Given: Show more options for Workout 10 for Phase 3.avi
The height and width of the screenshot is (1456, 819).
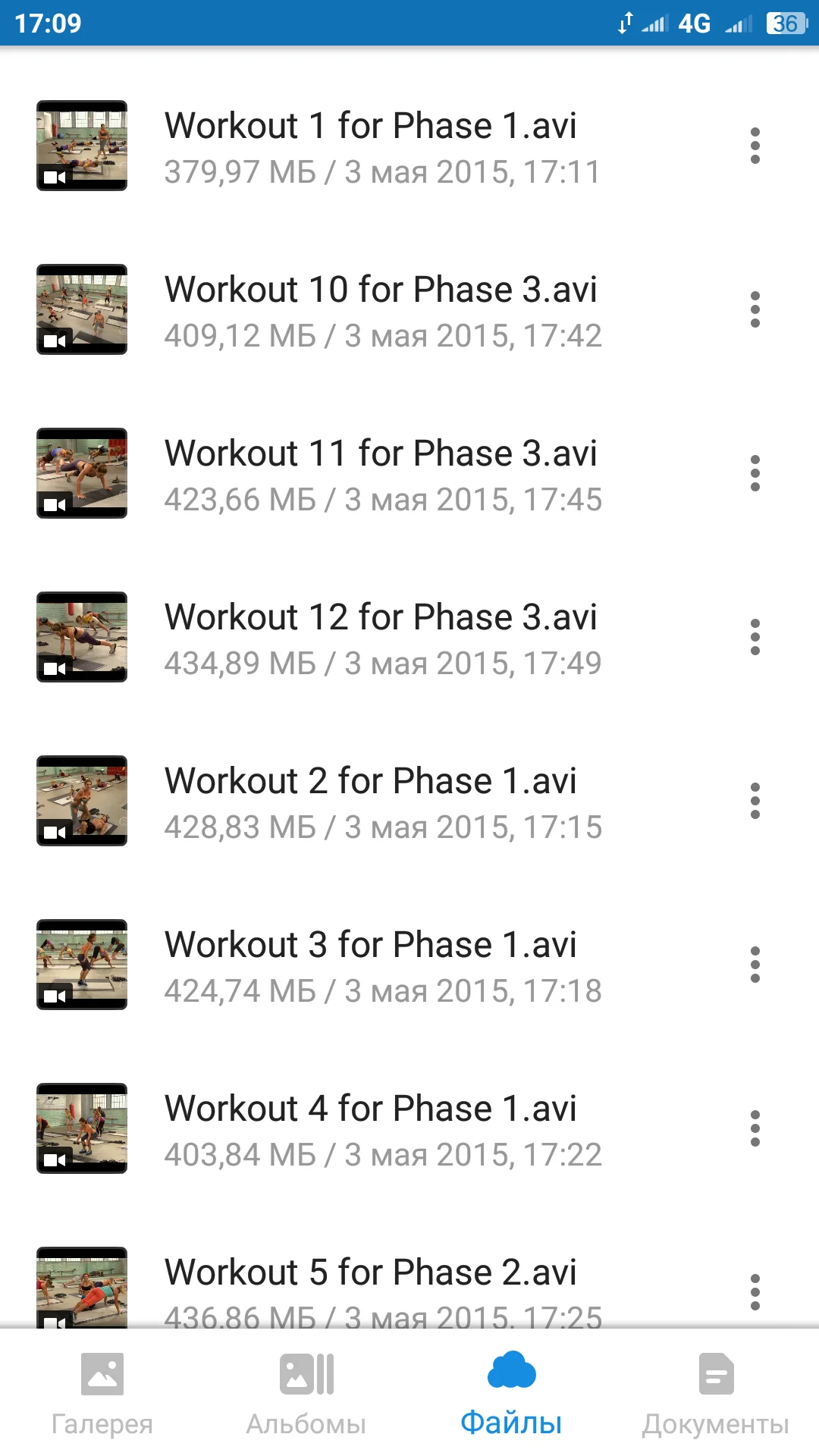Looking at the screenshot, I should pyautogui.click(x=755, y=309).
